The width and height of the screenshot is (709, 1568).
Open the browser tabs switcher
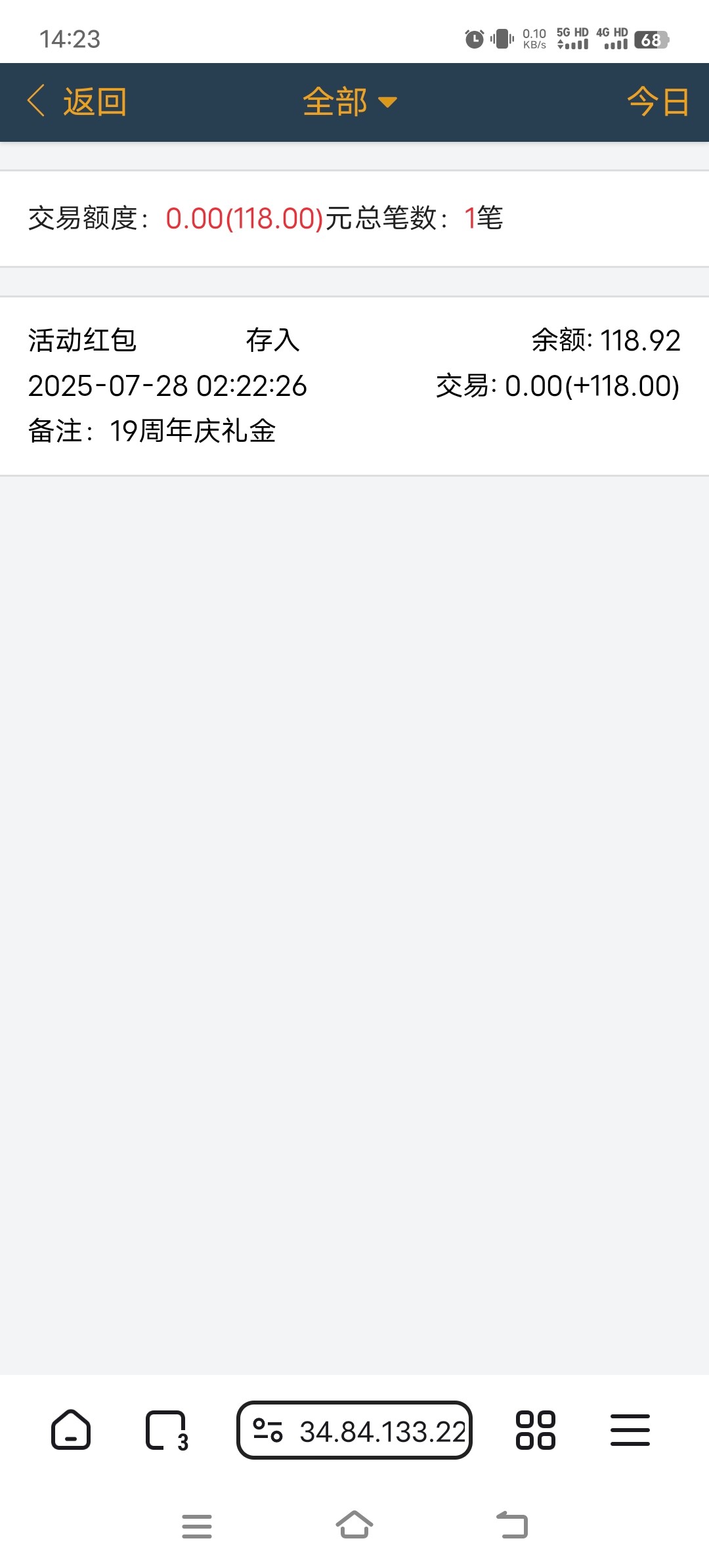[x=165, y=1429]
